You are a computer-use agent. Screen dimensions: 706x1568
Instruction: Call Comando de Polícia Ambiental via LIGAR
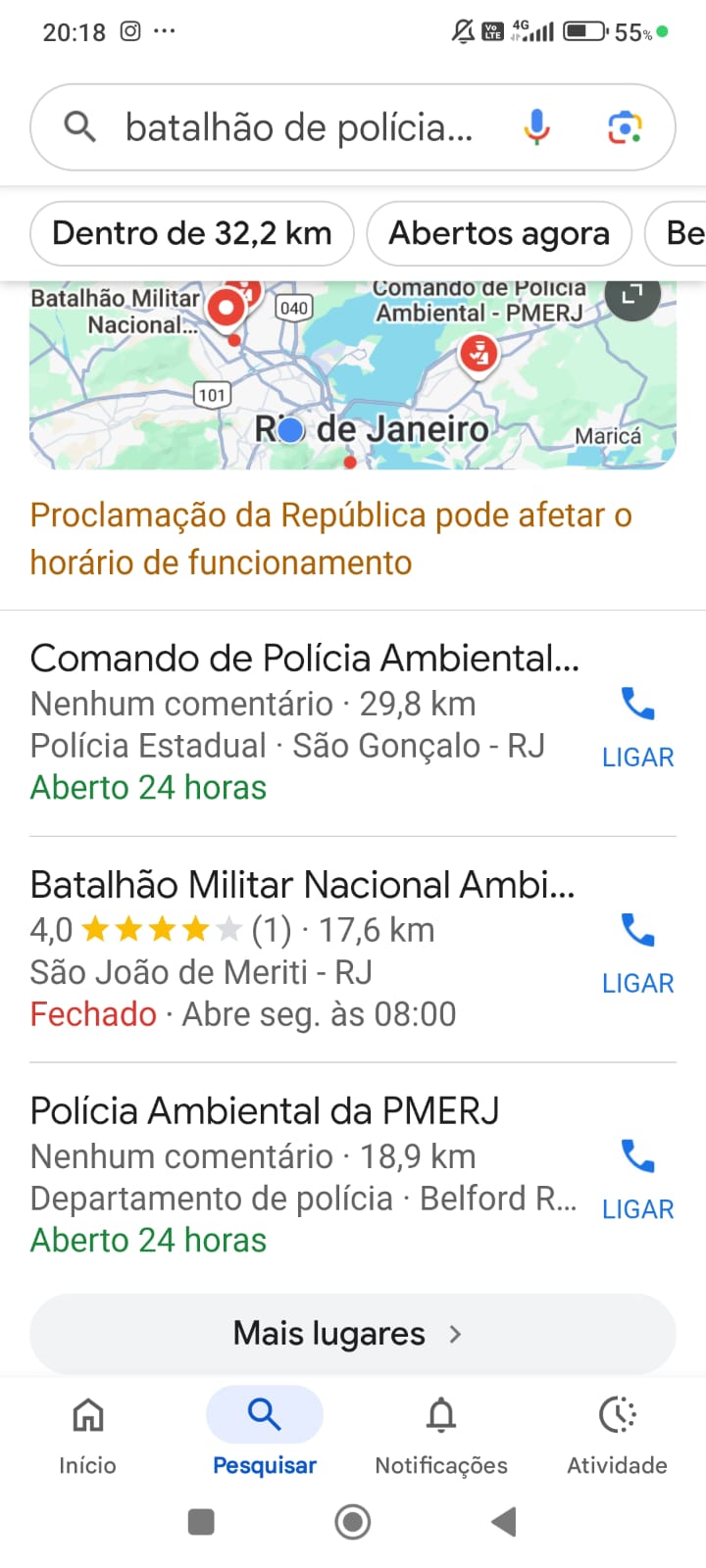point(638,727)
